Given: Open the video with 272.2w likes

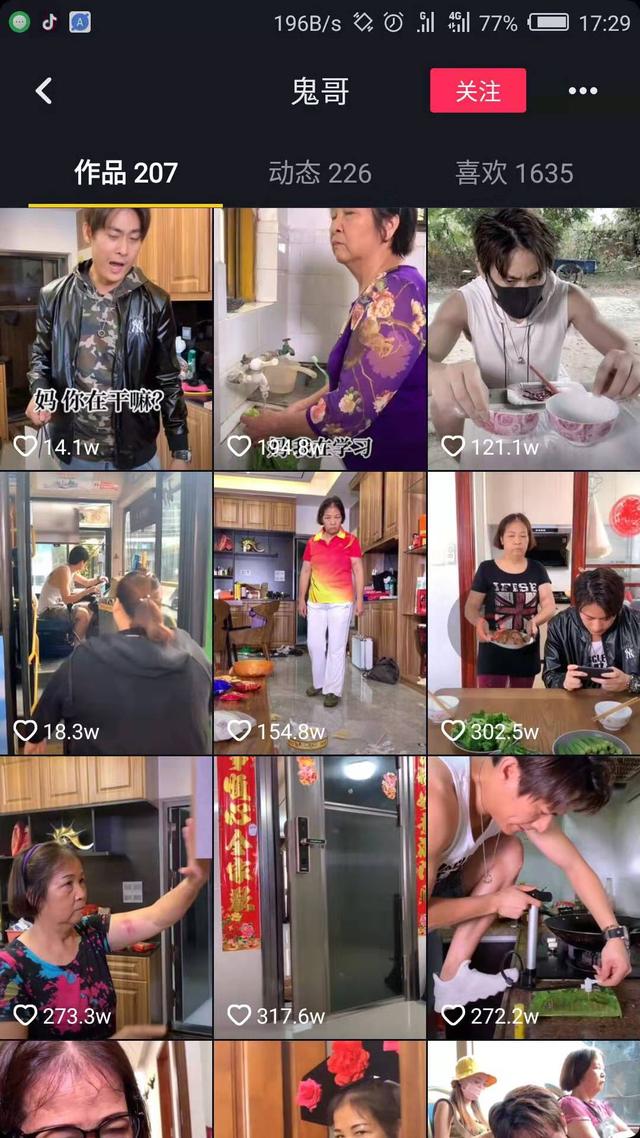Looking at the screenshot, I should (533, 897).
